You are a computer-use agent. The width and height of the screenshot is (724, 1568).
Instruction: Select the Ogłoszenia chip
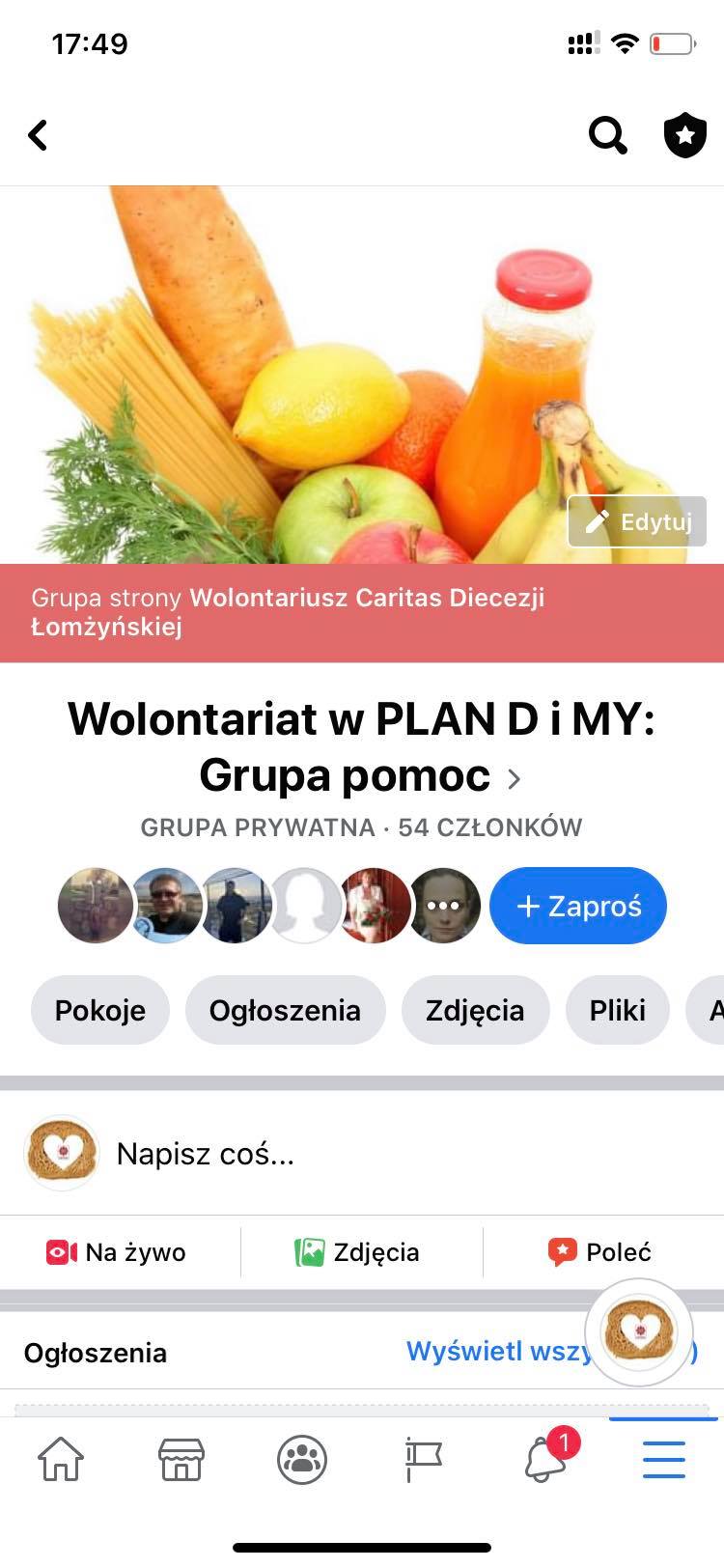coord(285,1010)
